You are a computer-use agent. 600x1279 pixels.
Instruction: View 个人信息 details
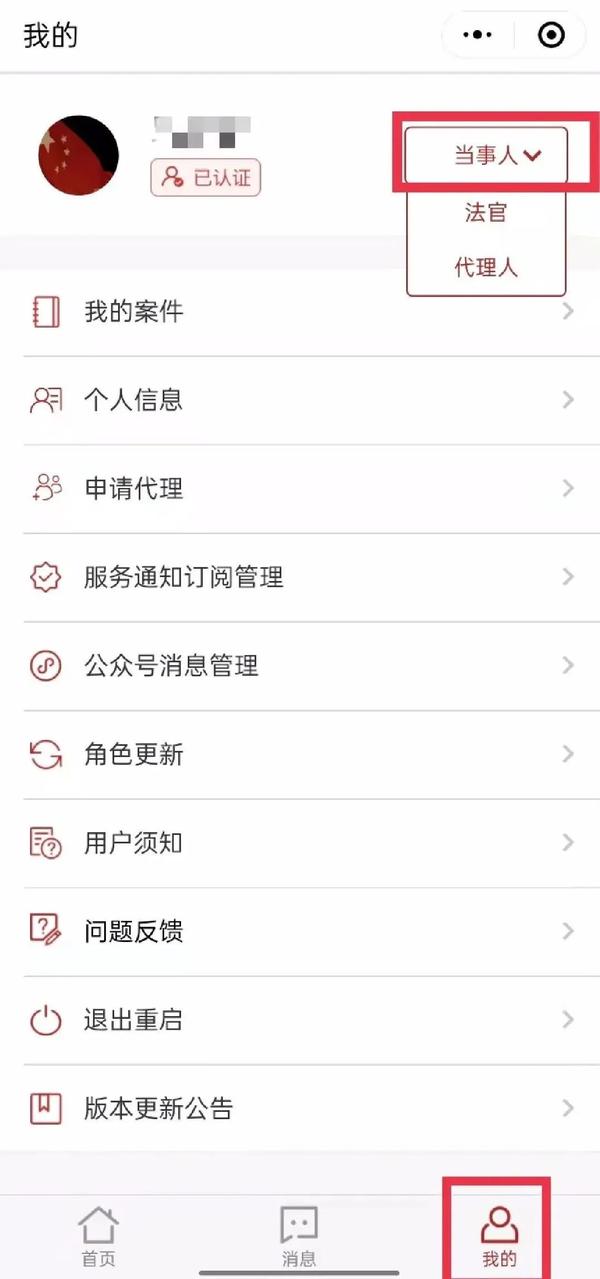tap(300, 400)
